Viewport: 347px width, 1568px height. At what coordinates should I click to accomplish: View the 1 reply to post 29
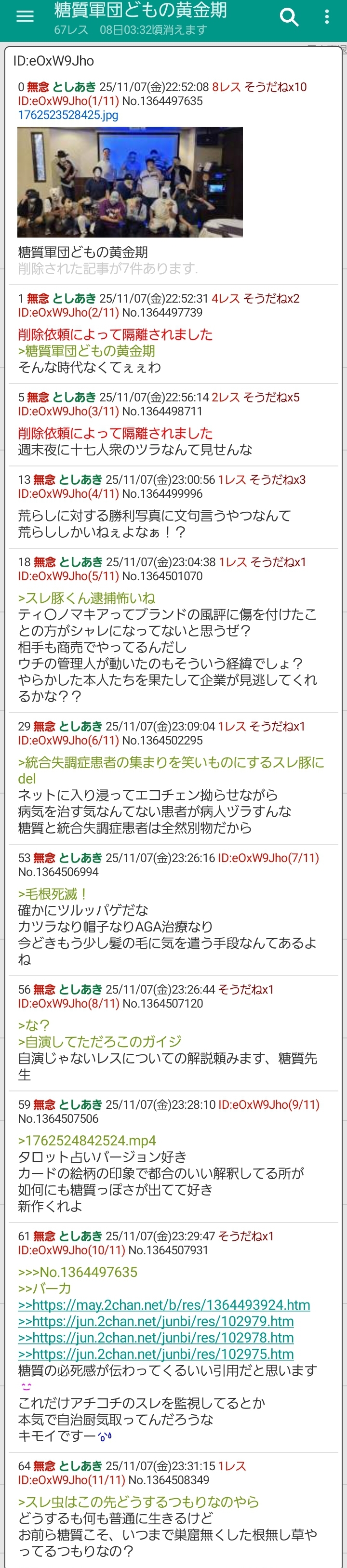(x=232, y=726)
